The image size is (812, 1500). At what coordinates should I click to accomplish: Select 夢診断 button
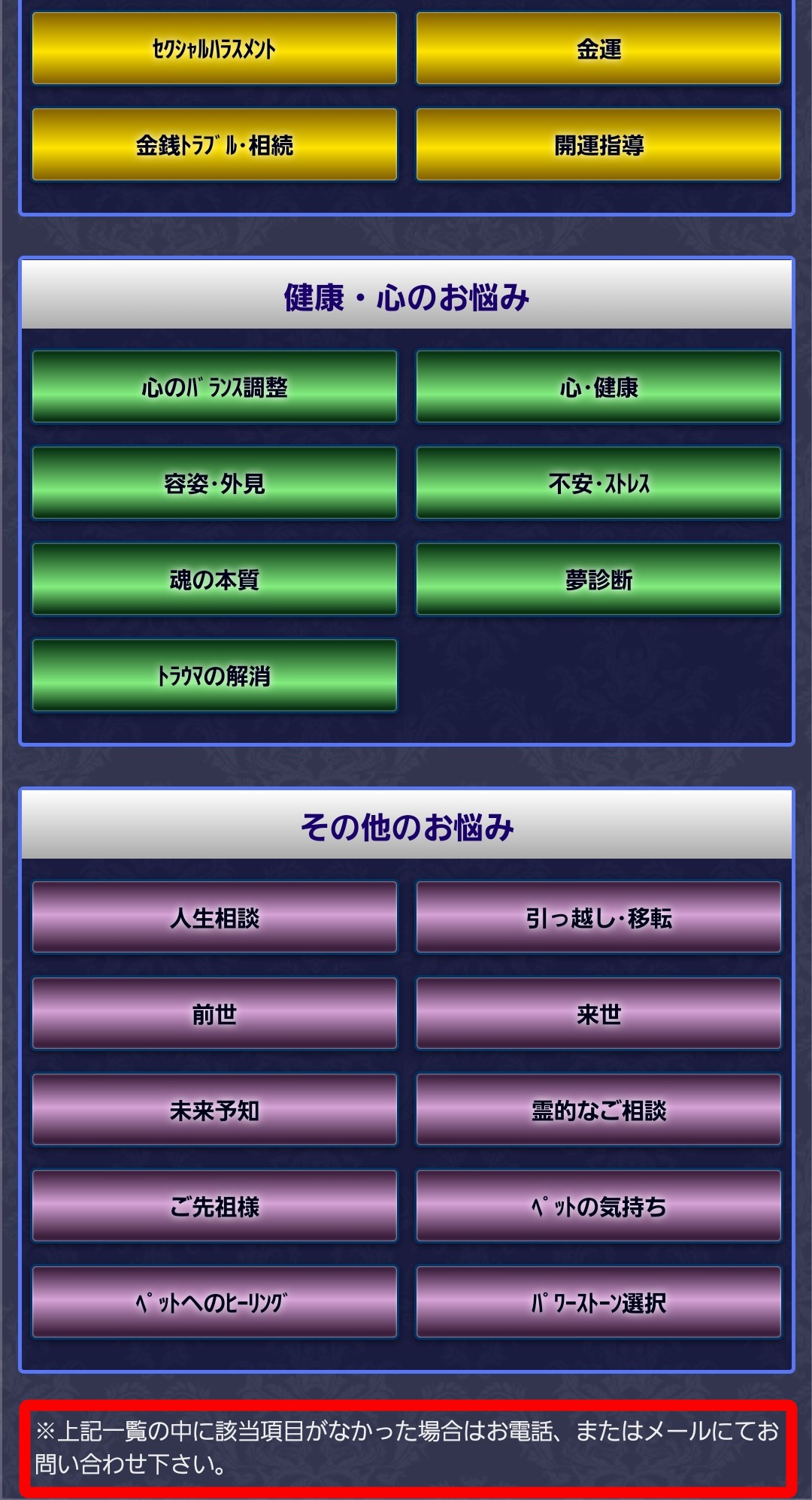tap(598, 579)
